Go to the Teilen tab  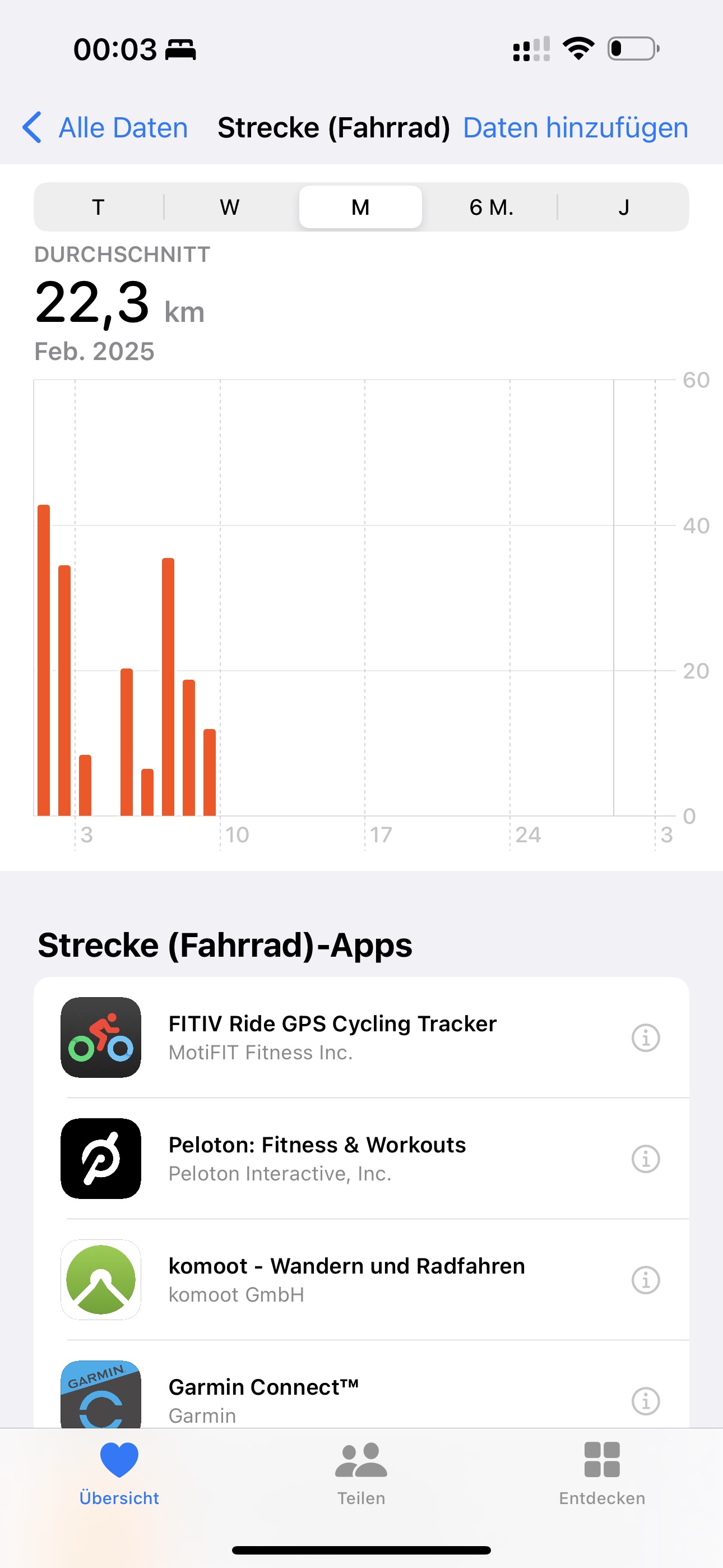[361, 1473]
